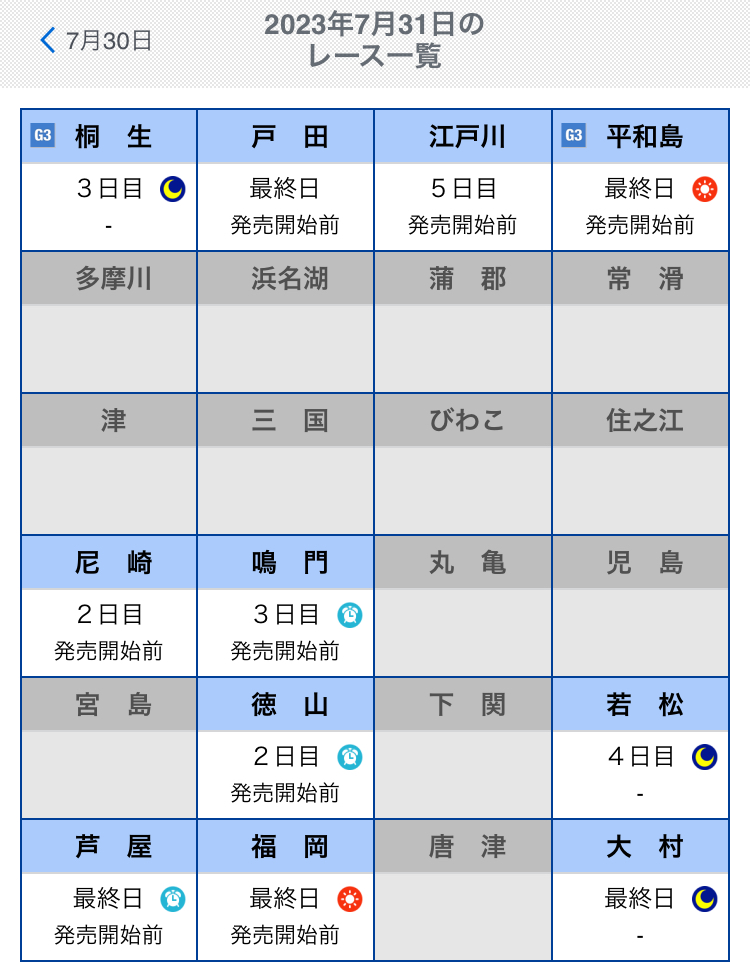Select the 福岡 venue cell
The width and height of the screenshot is (750, 964).
point(285,891)
